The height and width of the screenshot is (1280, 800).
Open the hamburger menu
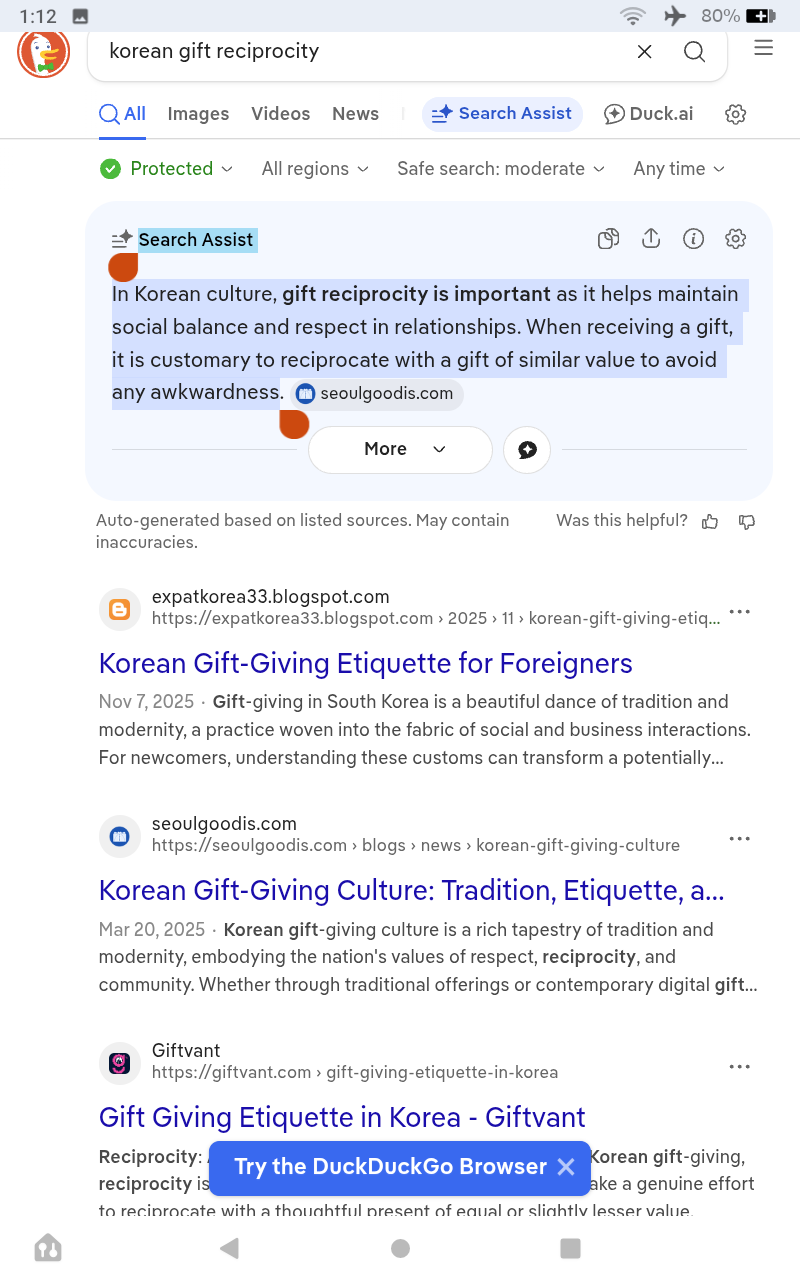764,48
